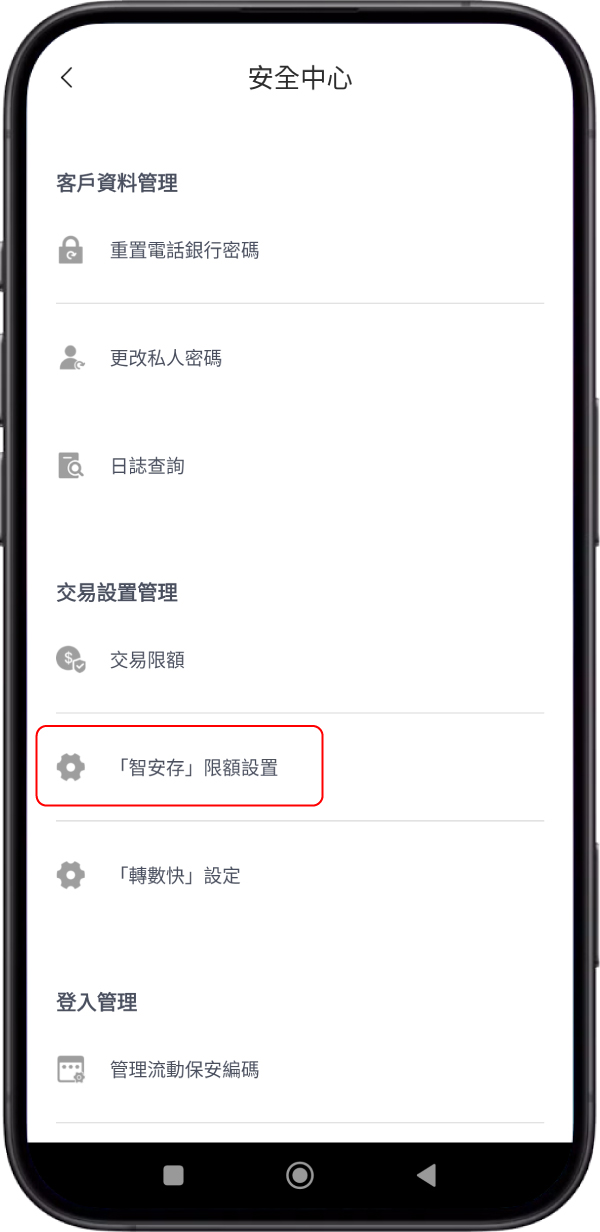Image resolution: width=600 pixels, height=1232 pixels.
Task: Tap the system recent apps button
Action: 173,1175
